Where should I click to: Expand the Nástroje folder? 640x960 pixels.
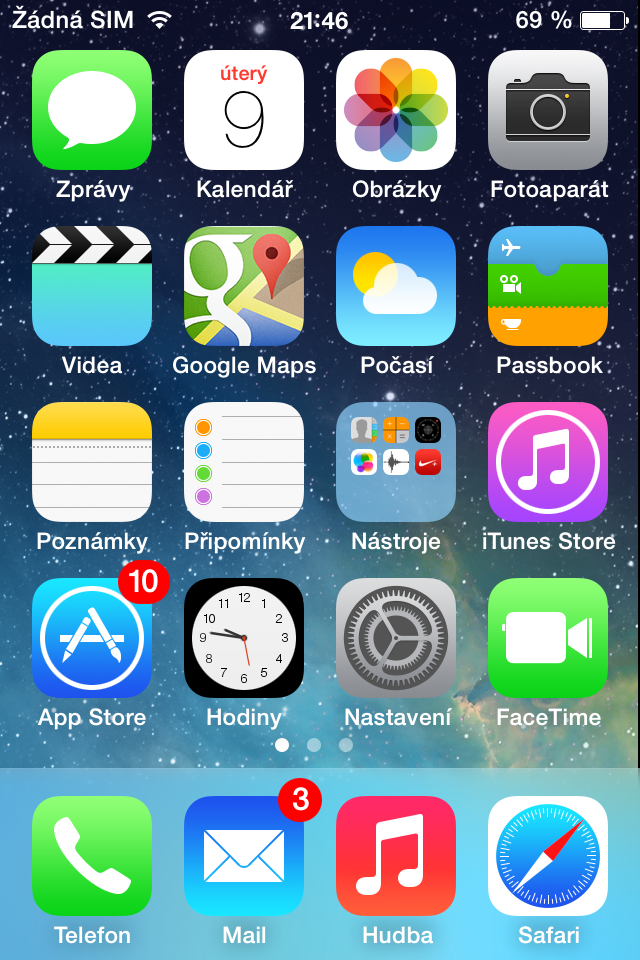[x=396, y=462]
